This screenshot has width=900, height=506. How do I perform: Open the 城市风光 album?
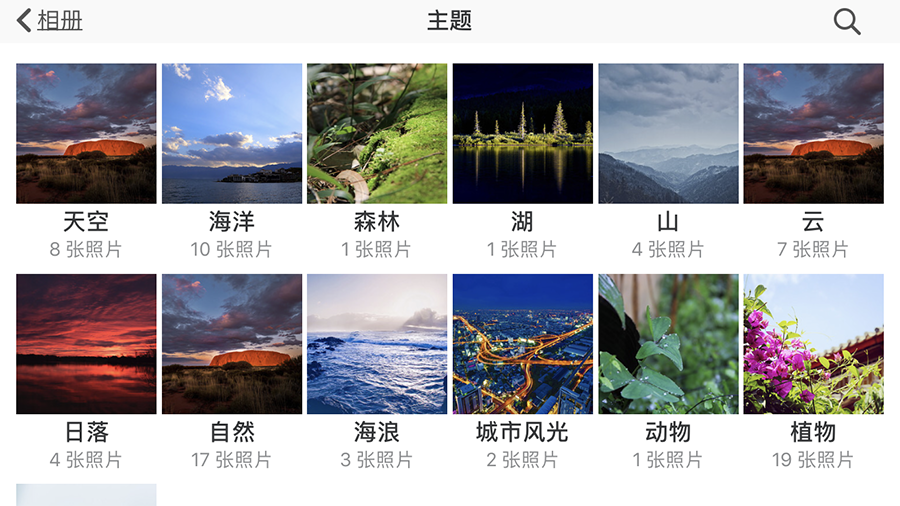click(522, 344)
